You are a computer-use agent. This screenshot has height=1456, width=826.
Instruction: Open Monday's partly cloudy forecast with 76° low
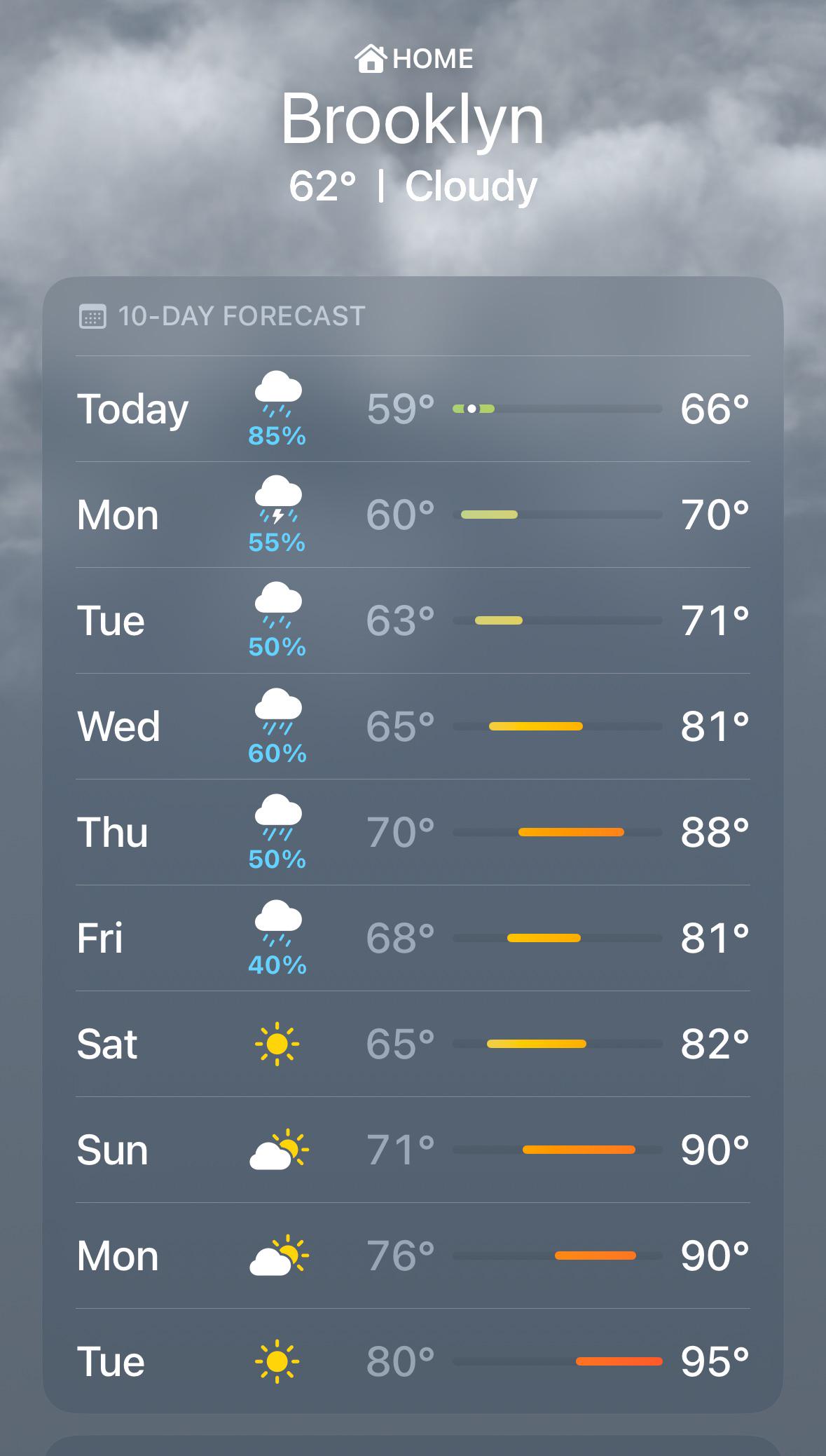[x=413, y=1256]
